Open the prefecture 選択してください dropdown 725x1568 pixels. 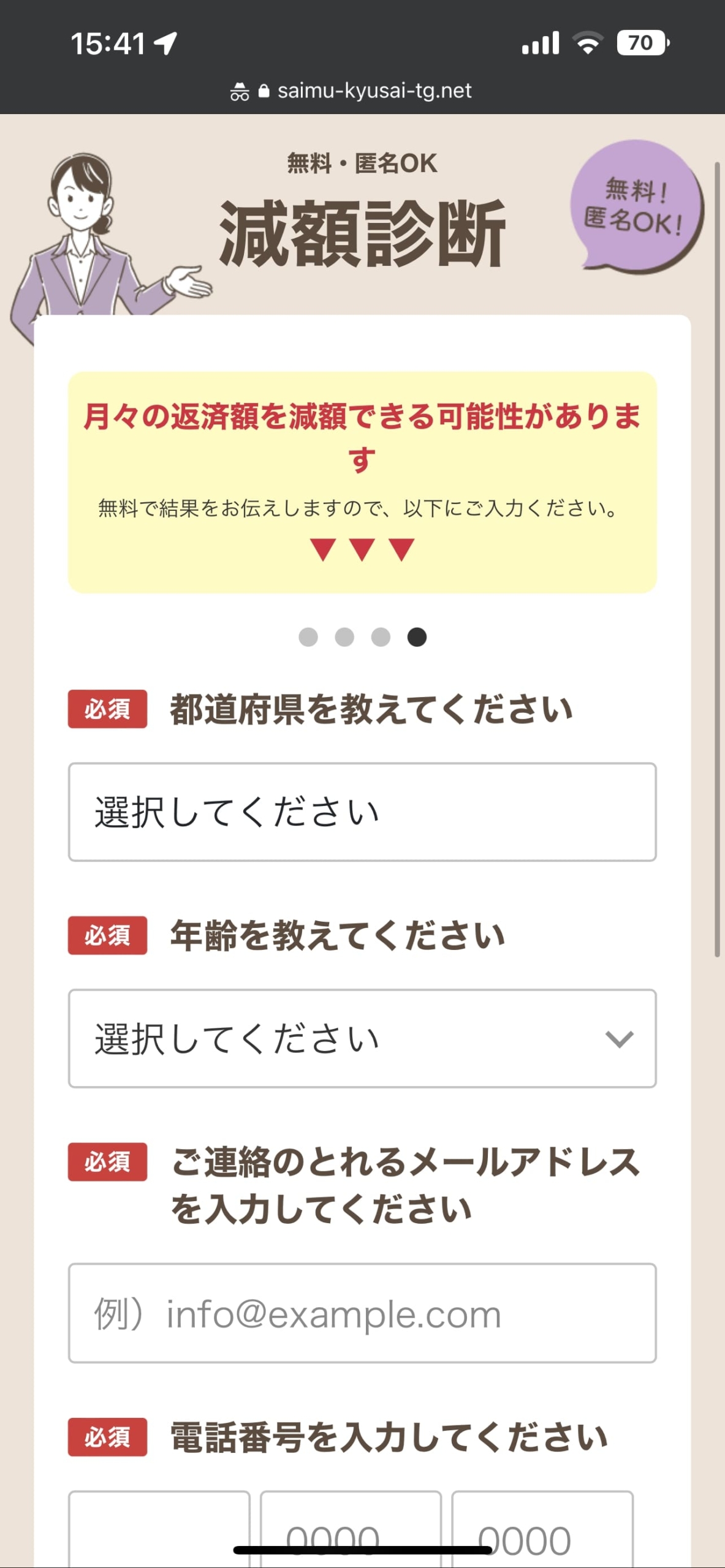coord(363,812)
